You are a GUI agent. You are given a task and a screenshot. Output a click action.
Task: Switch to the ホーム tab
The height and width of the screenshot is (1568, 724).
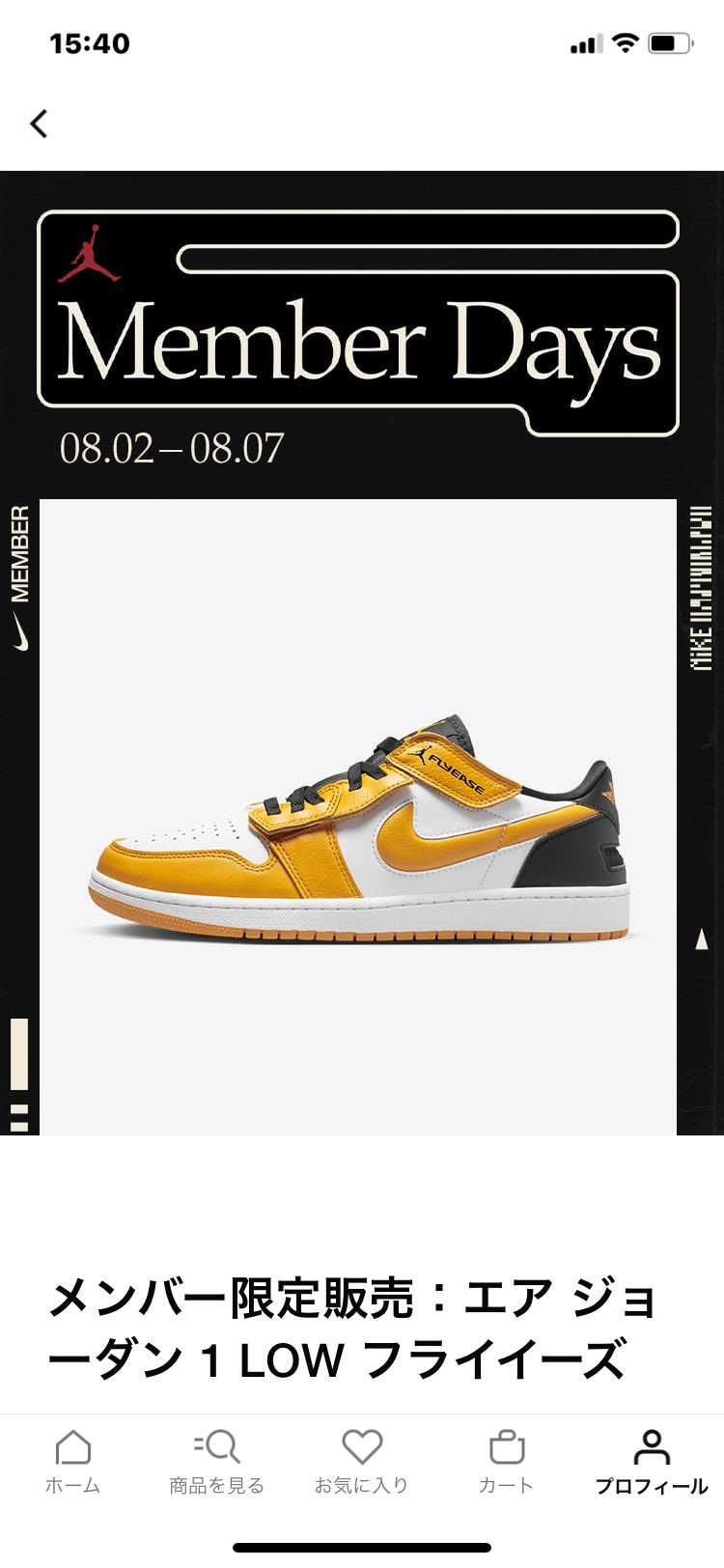(72, 1461)
